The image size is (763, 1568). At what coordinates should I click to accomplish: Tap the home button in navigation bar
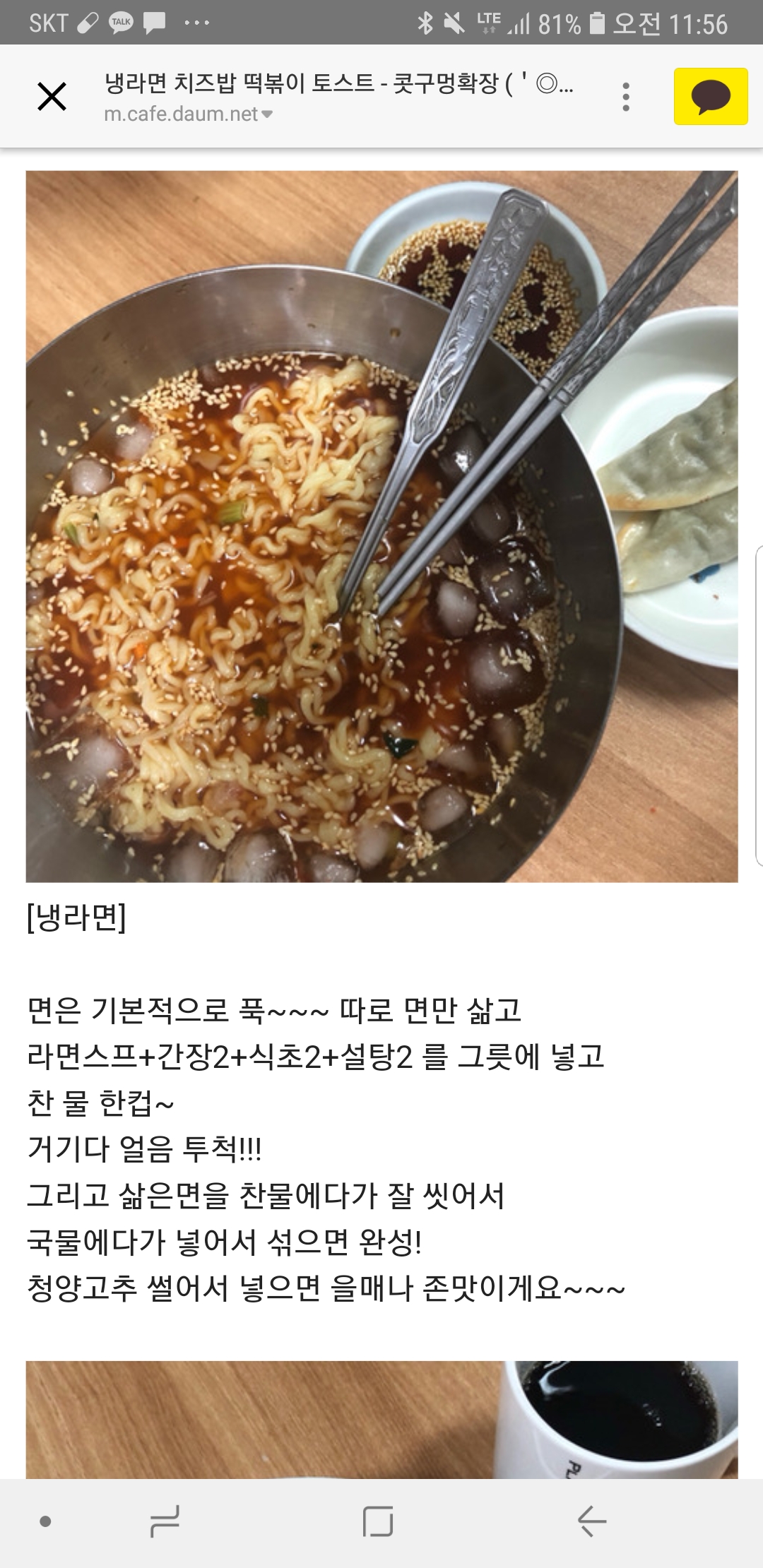tap(378, 1521)
